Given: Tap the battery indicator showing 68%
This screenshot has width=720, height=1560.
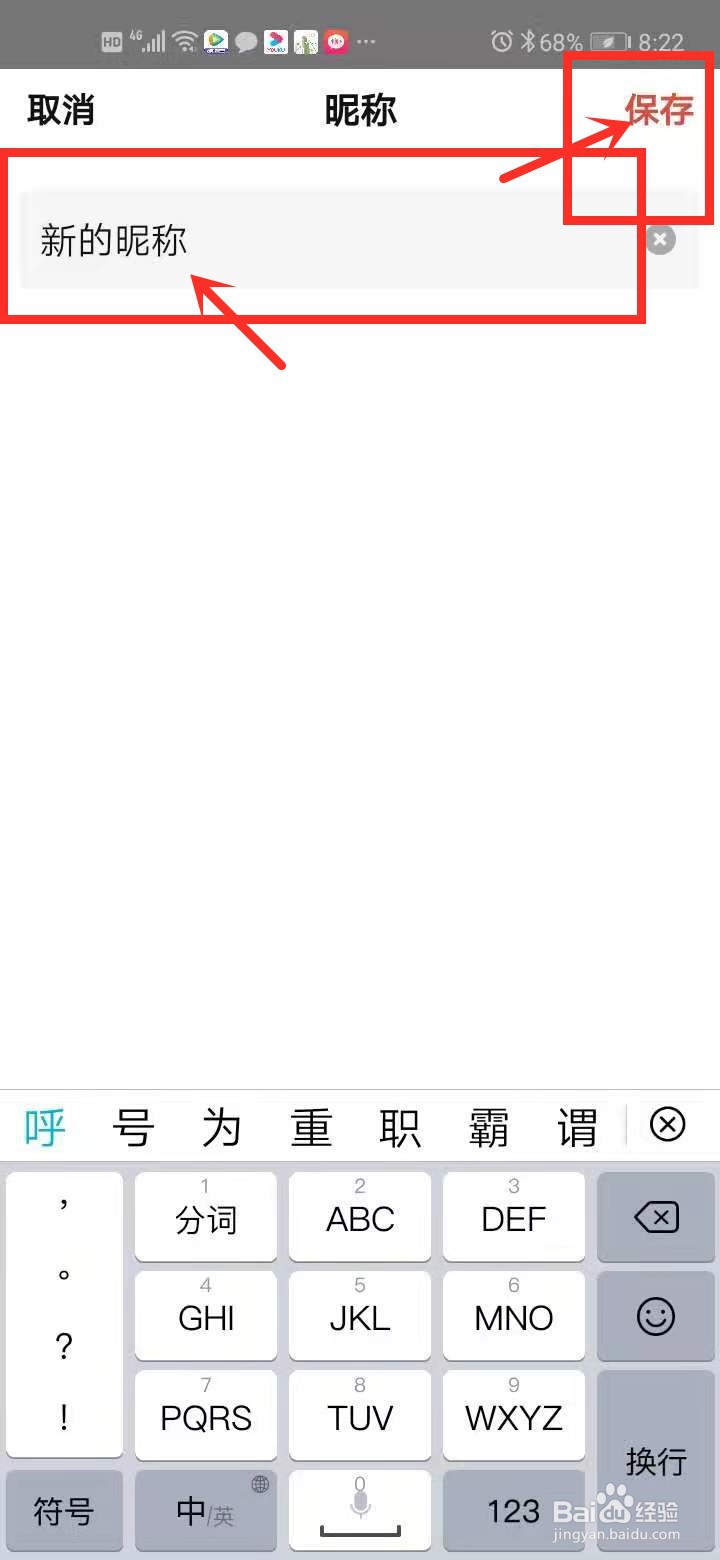Looking at the screenshot, I should [580, 41].
